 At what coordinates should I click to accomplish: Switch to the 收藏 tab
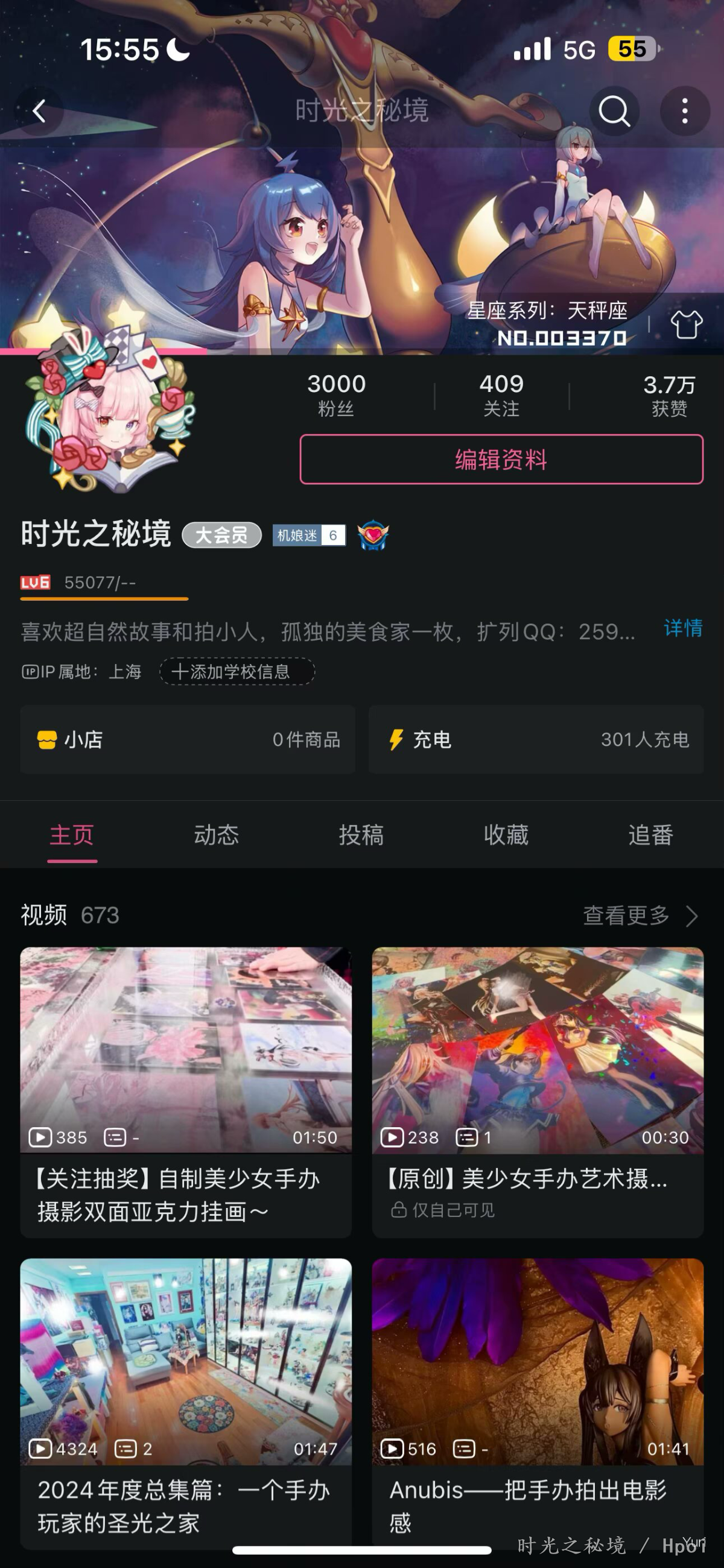coord(506,835)
